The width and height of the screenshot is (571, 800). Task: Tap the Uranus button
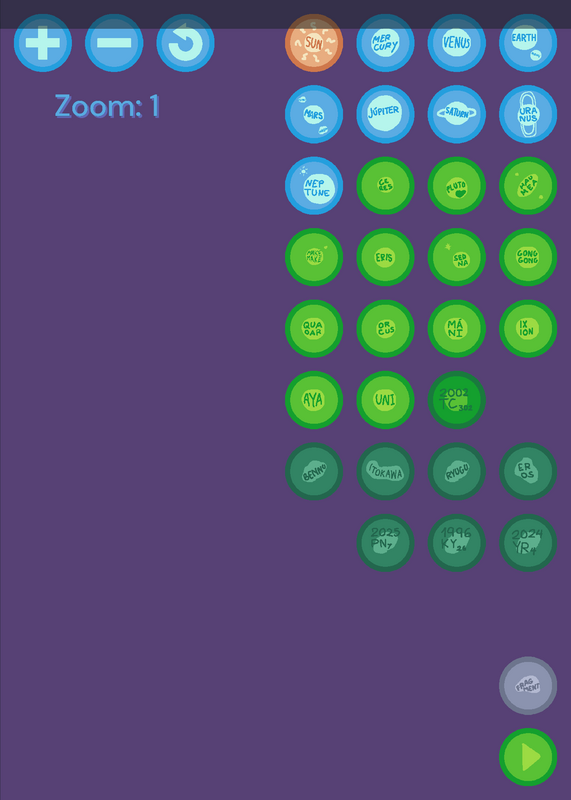tap(528, 114)
